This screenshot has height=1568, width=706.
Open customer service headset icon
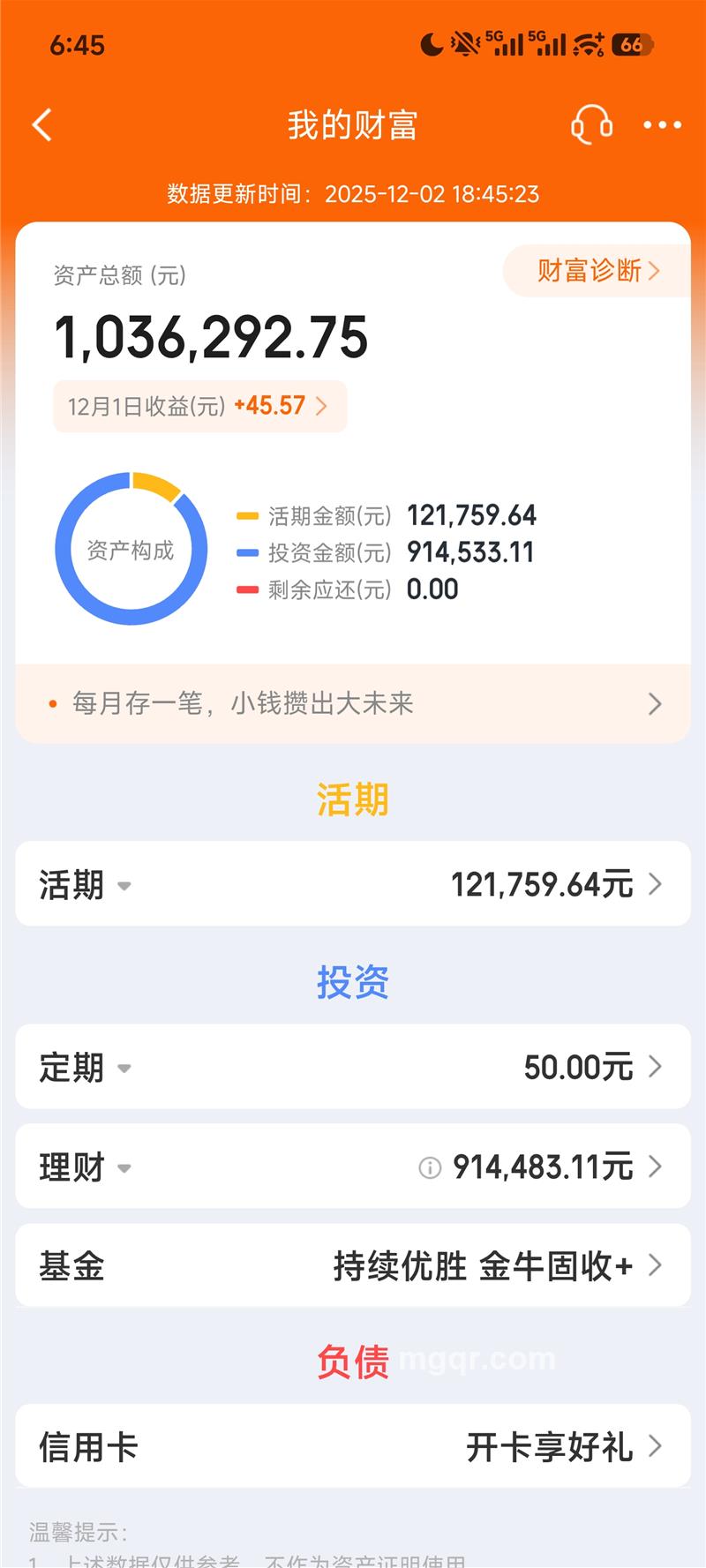pos(591,124)
